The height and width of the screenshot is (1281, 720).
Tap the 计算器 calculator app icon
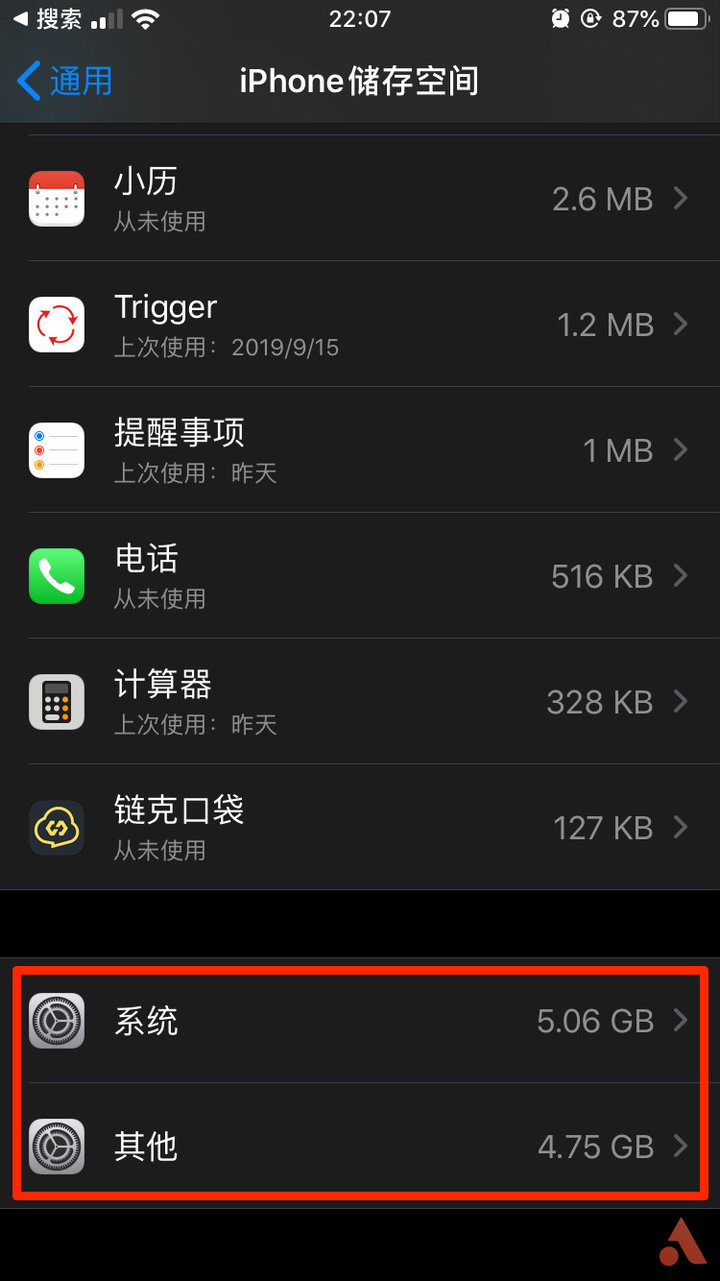click(56, 701)
